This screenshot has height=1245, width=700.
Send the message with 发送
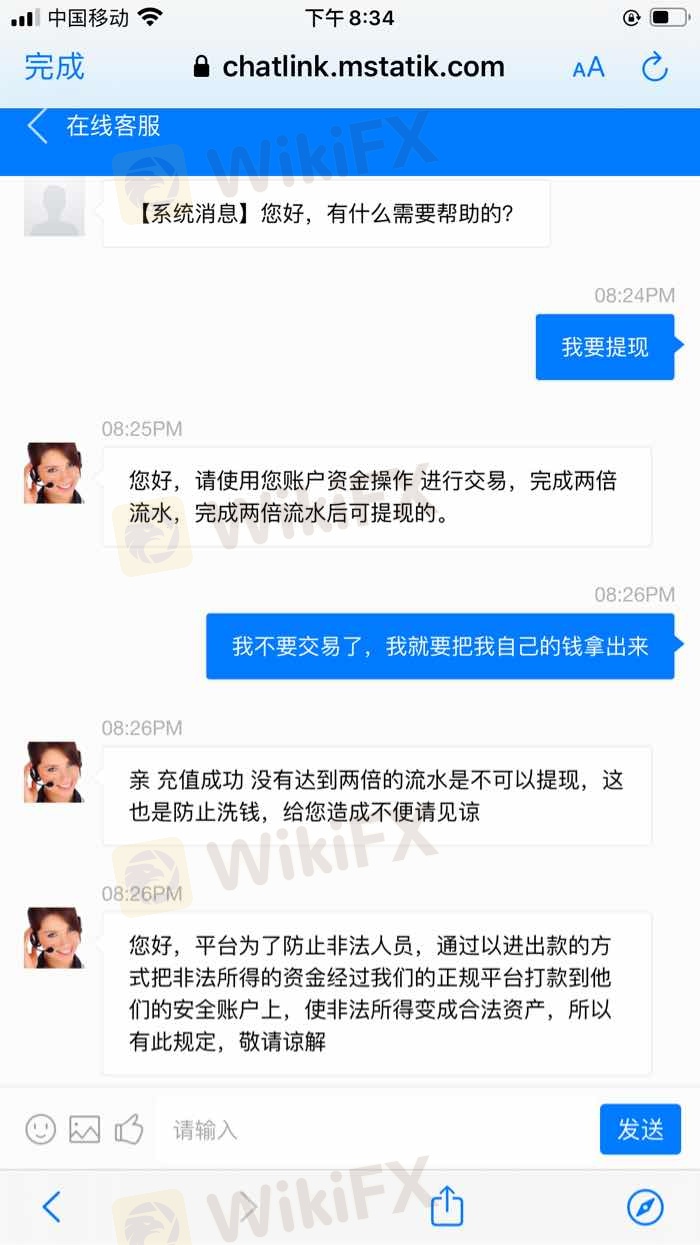[640, 1129]
